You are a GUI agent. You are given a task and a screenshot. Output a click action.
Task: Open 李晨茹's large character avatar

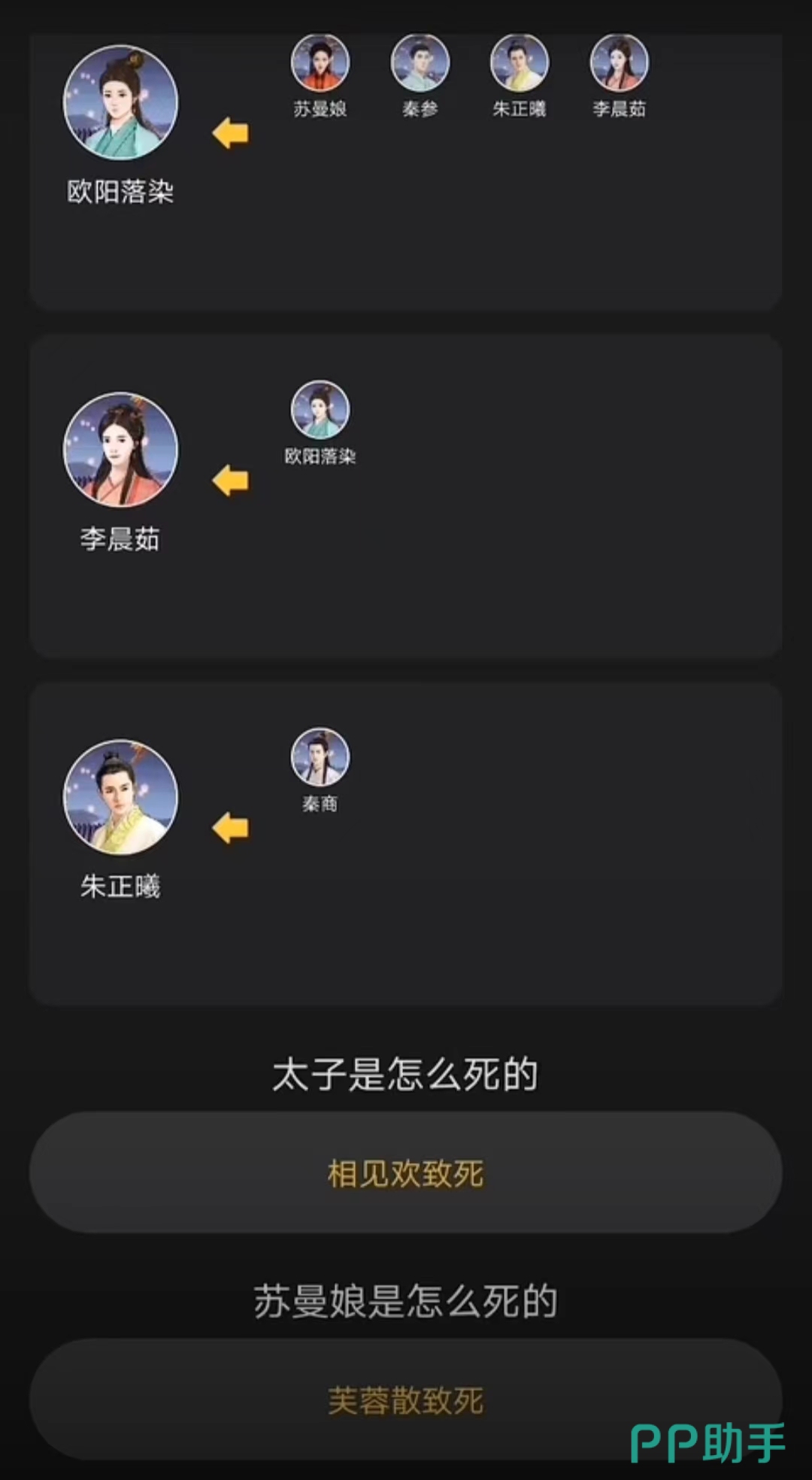tap(120, 450)
